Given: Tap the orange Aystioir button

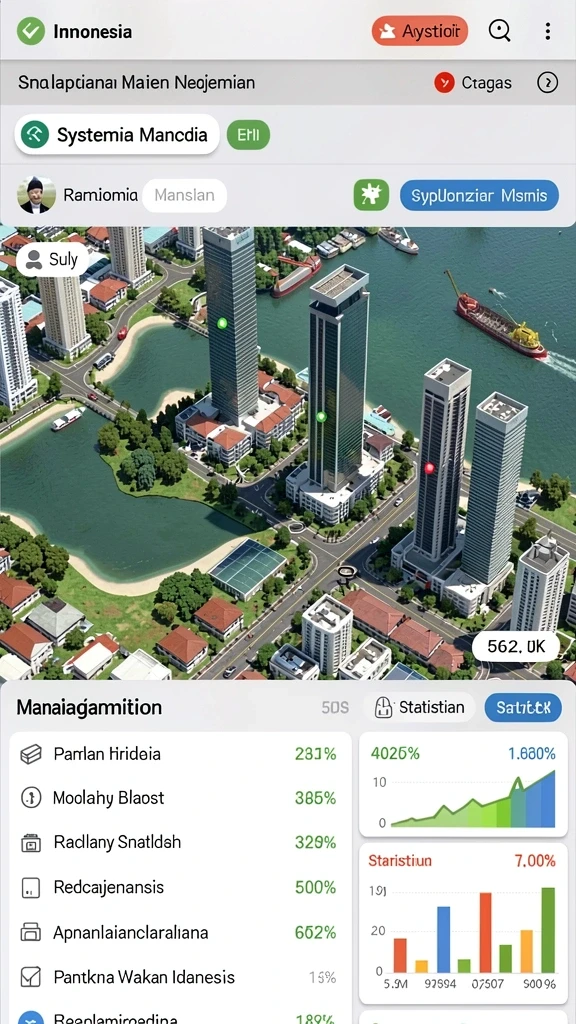Looking at the screenshot, I should [x=420, y=31].
